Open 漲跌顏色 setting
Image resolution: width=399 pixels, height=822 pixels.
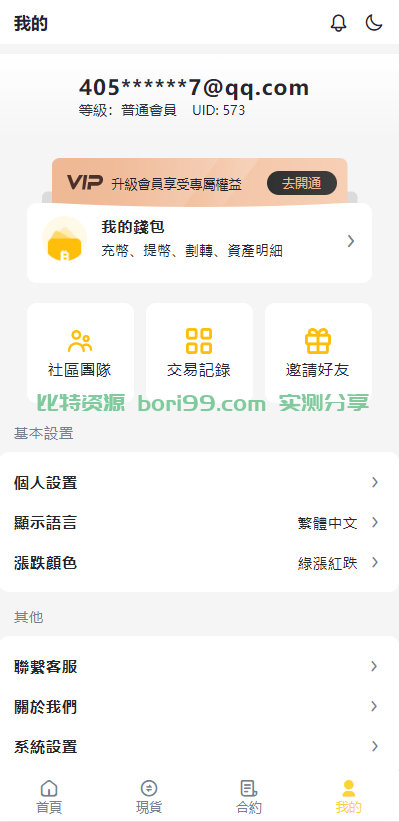point(199,563)
